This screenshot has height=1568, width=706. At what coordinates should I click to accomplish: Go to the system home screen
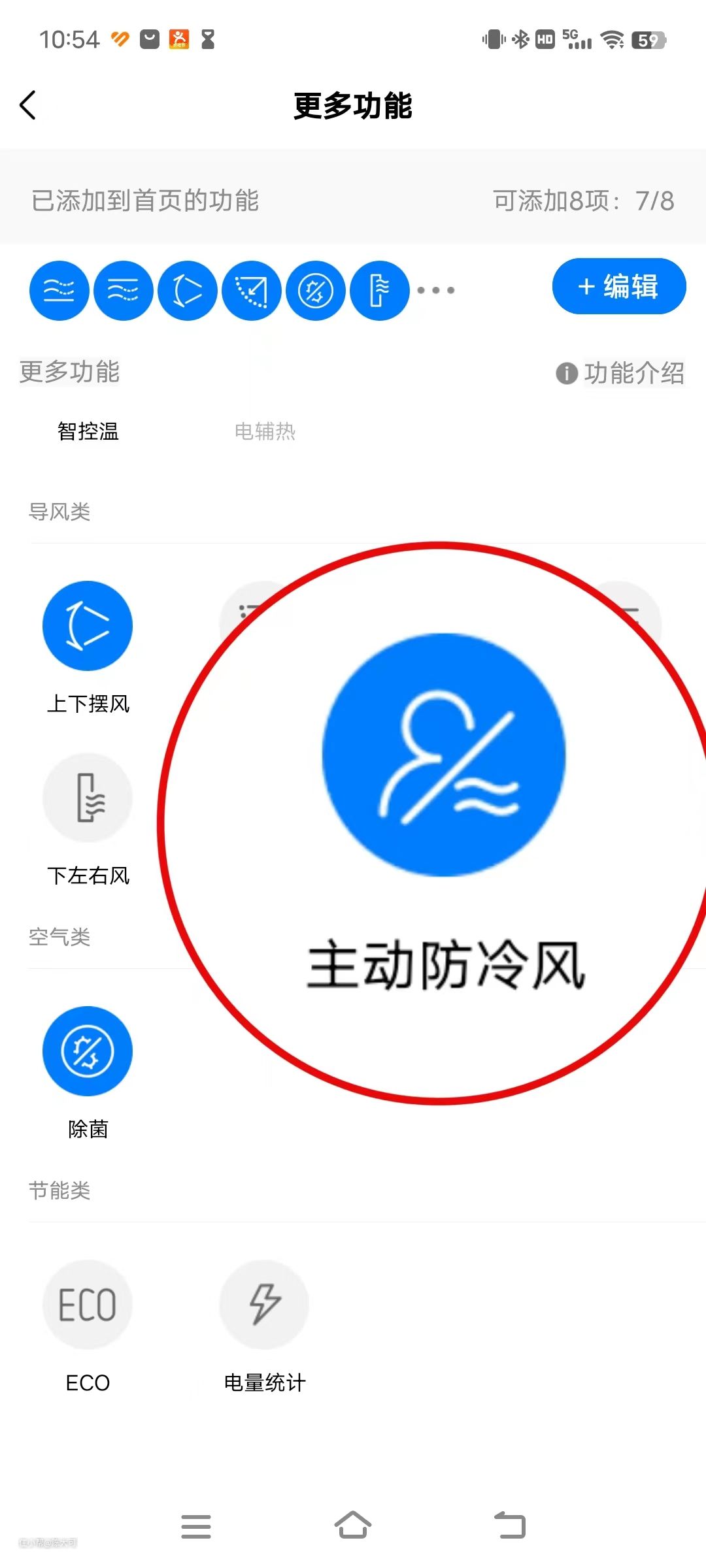[x=353, y=1526]
